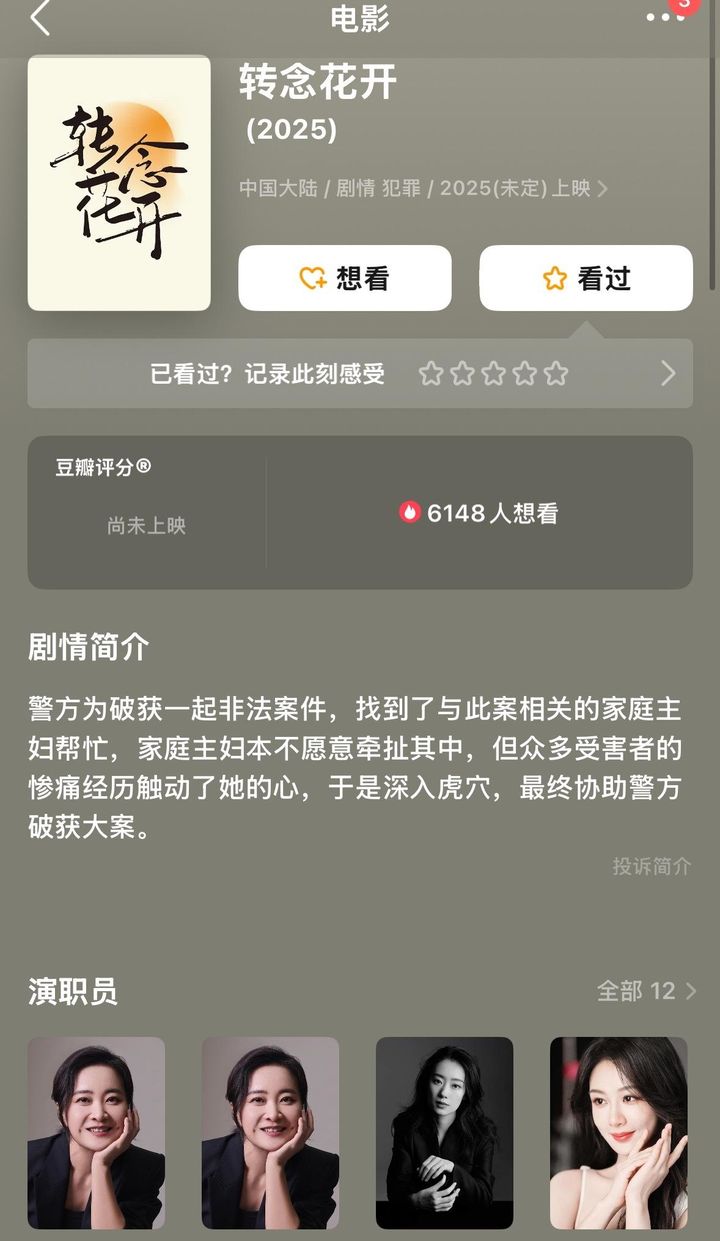Open the black-and-white cast photo

pos(444,1132)
